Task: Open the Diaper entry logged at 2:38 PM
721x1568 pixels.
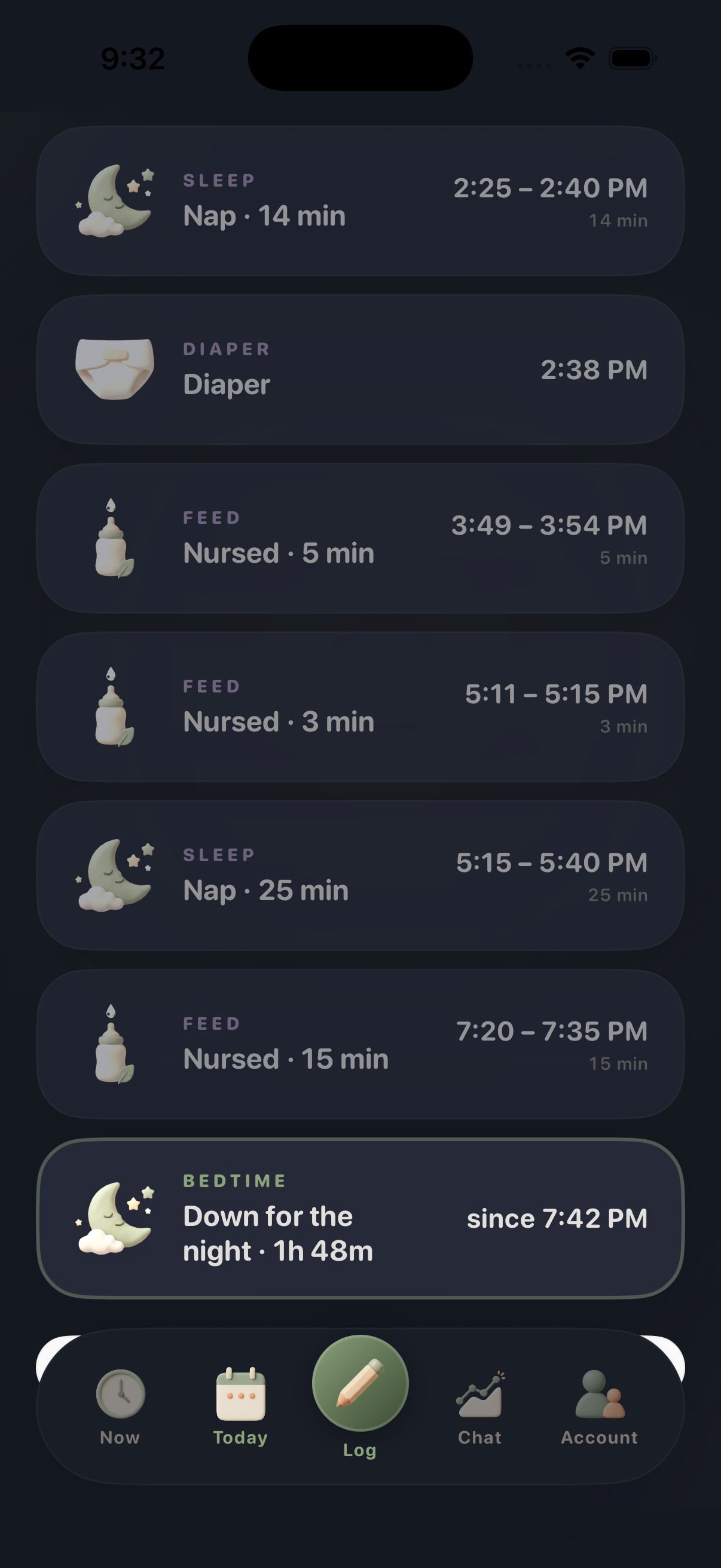Action: 360,368
